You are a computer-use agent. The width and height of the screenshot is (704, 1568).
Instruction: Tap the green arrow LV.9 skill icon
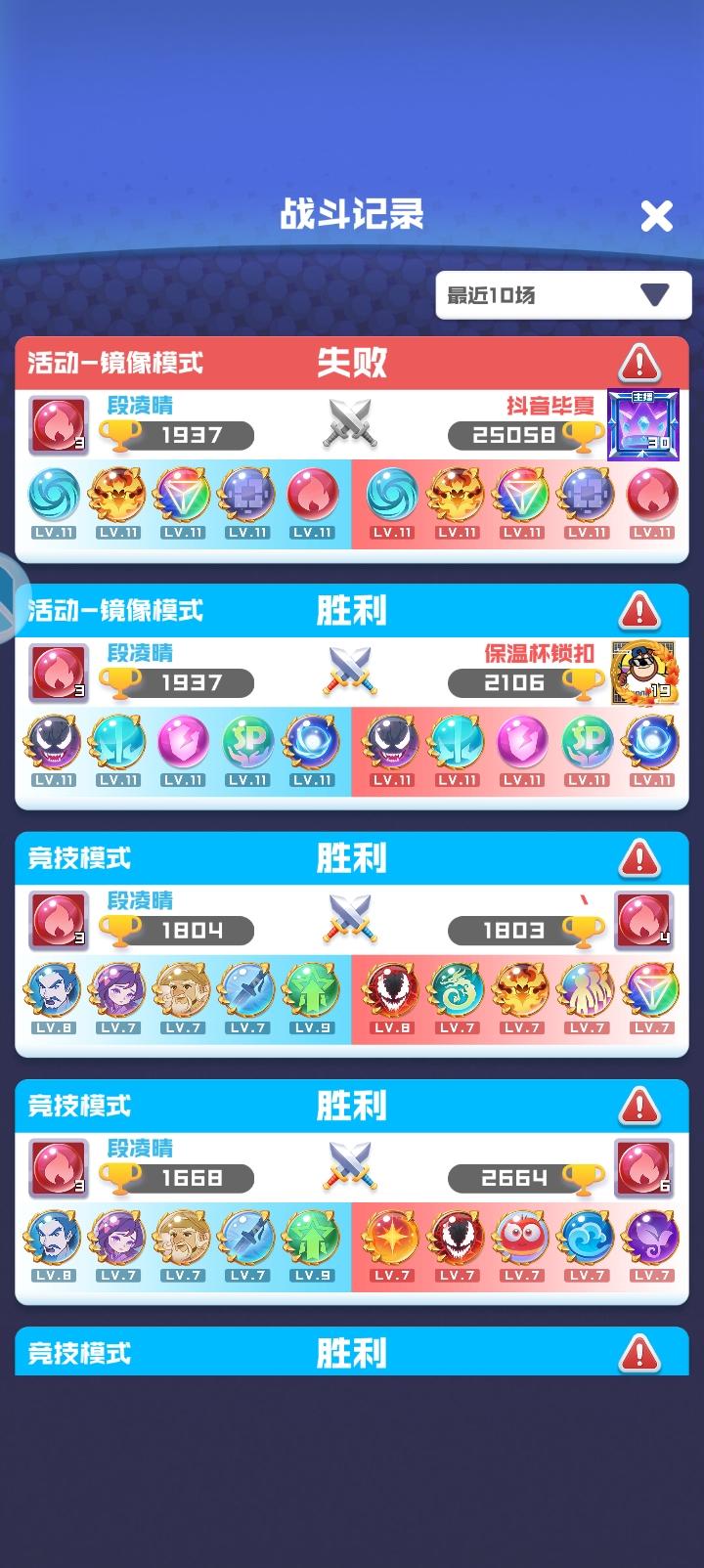(312, 993)
